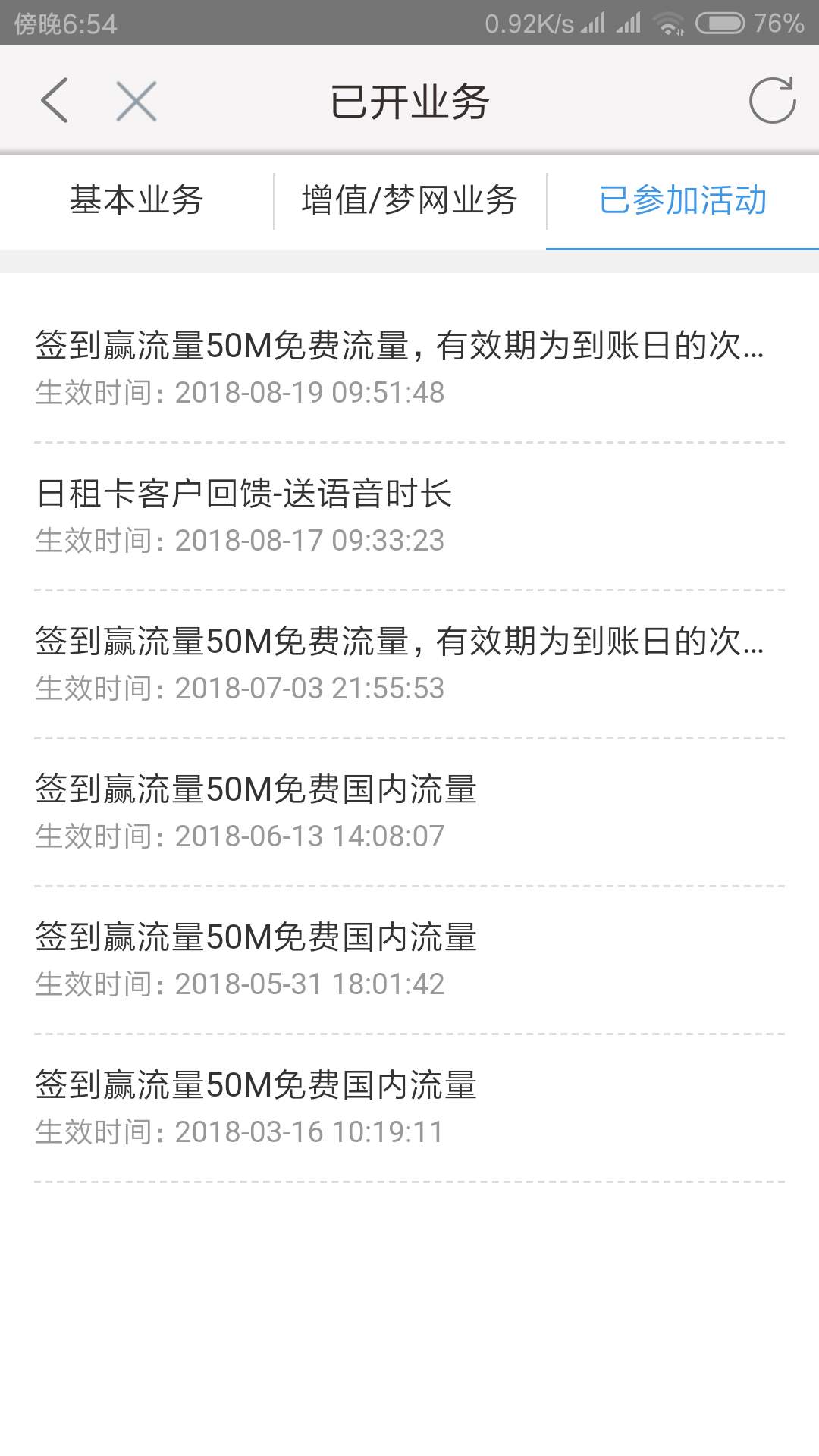The height and width of the screenshot is (1456, 819).
Task: Close the page with the X icon
Action: [x=136, y=101]
